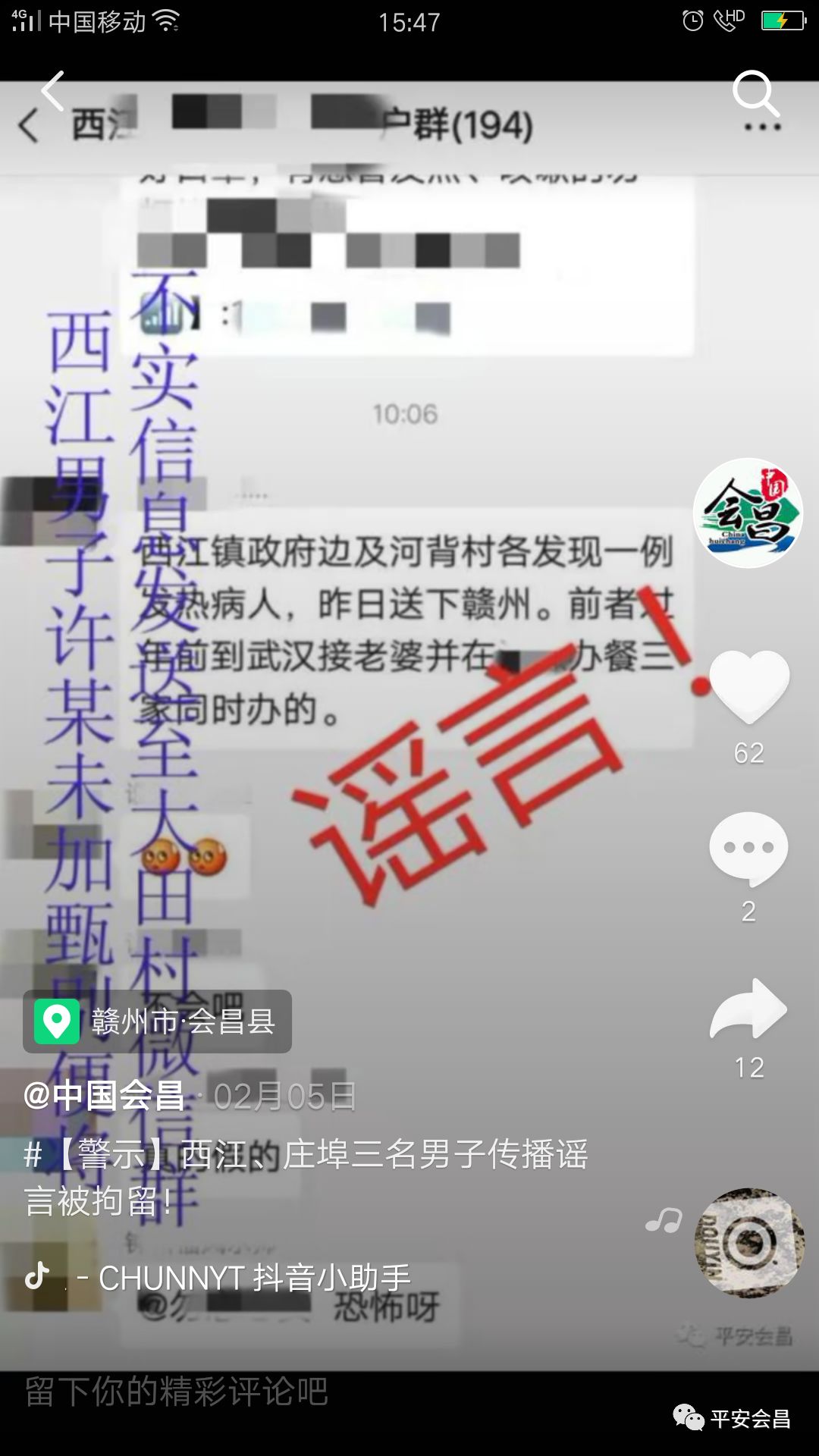The height and width of the screenshot is (1456, 819).
Task: Open the spinning music disc
Action: pyautogui.click(x=749, y=1242)
